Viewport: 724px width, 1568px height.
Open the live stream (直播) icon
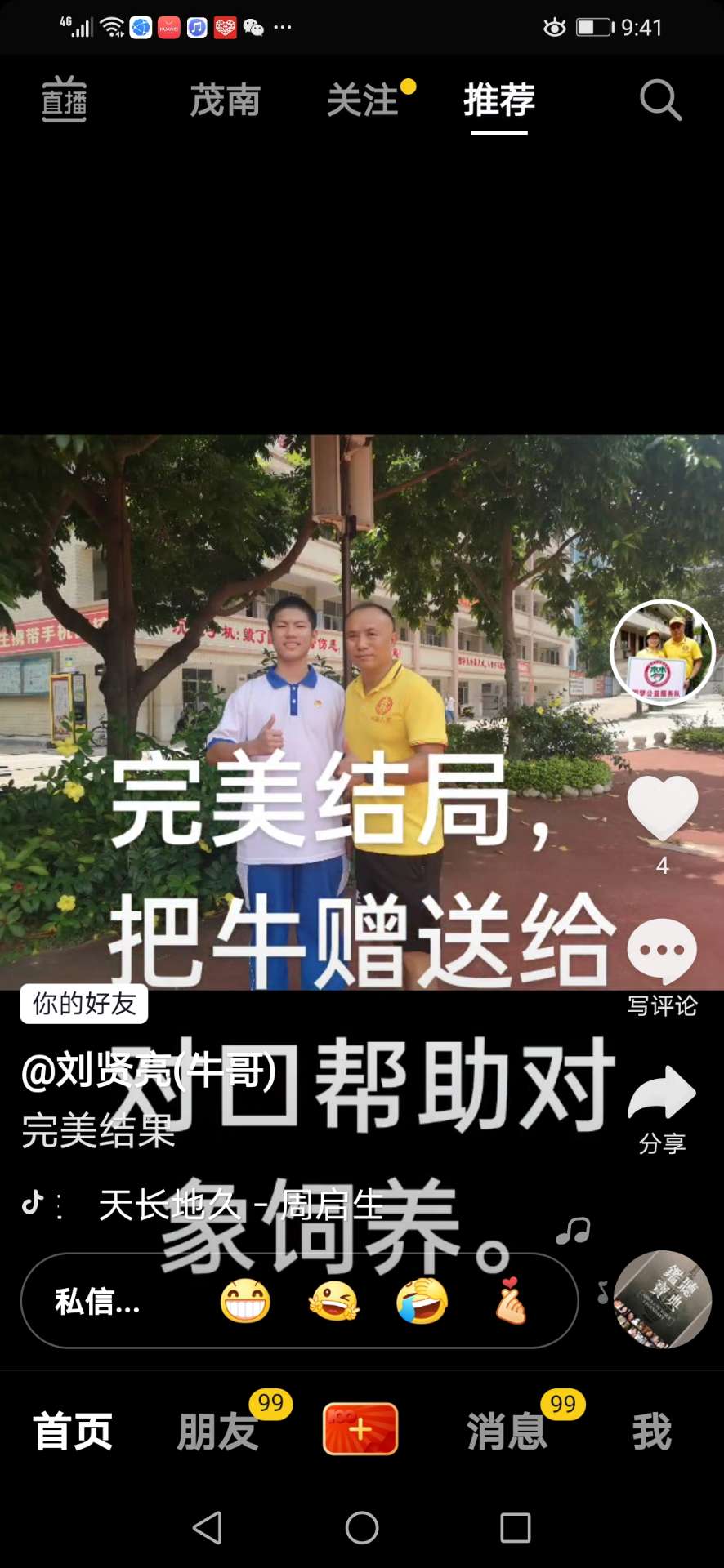pos(65,100)
